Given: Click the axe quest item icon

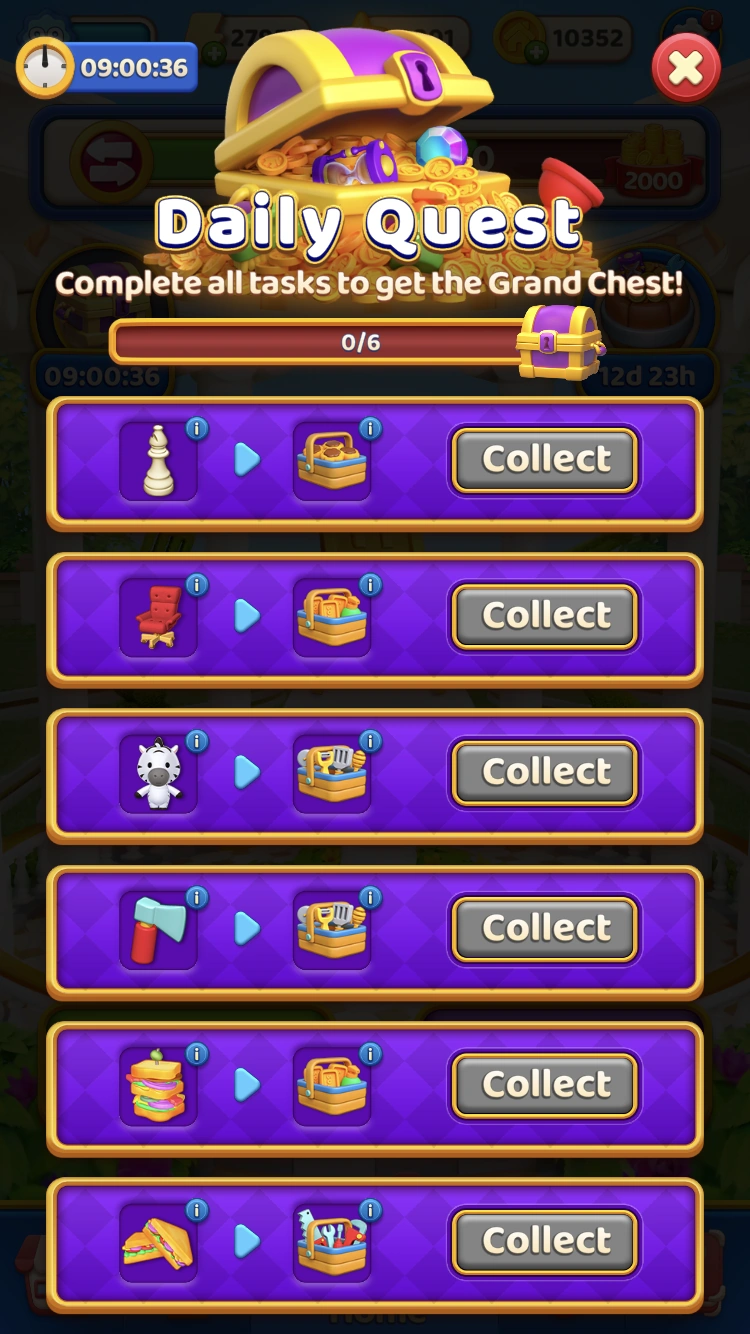Looking at the screenshot, I should tap(158, 928).
